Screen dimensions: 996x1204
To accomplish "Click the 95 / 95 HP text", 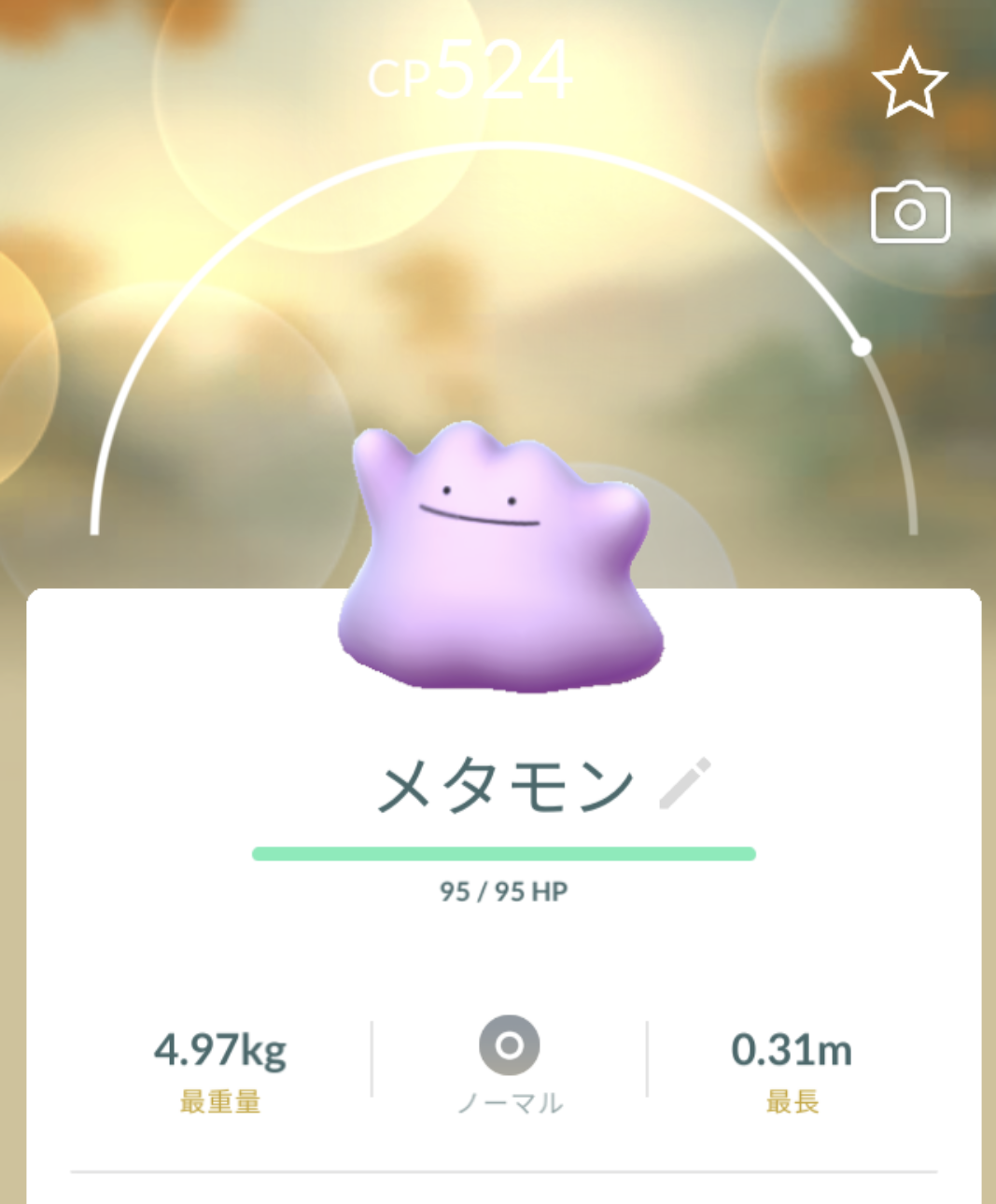I will [505, 891].
